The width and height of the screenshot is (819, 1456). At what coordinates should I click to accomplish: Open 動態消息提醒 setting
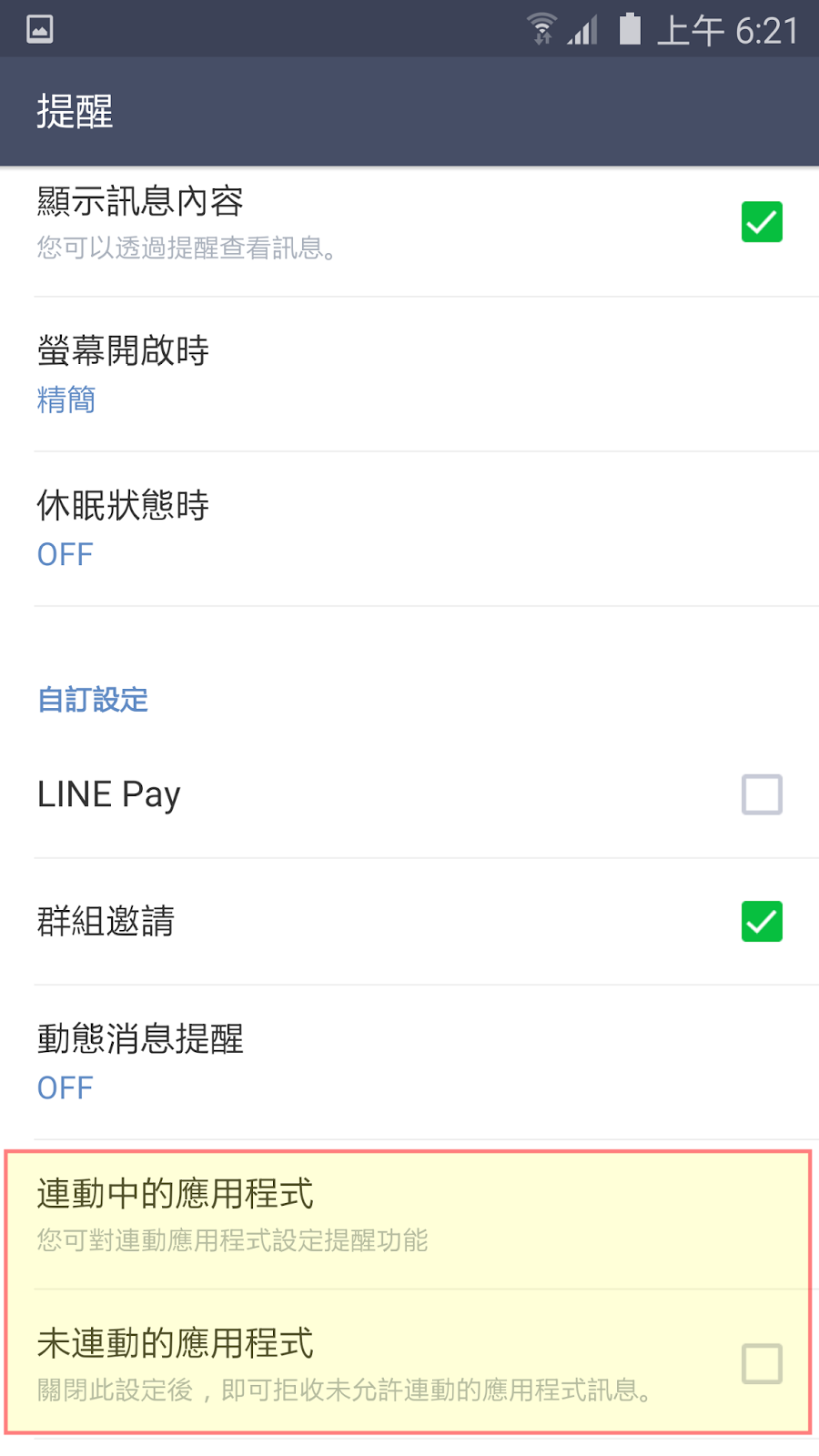[x=409, y=1062]
